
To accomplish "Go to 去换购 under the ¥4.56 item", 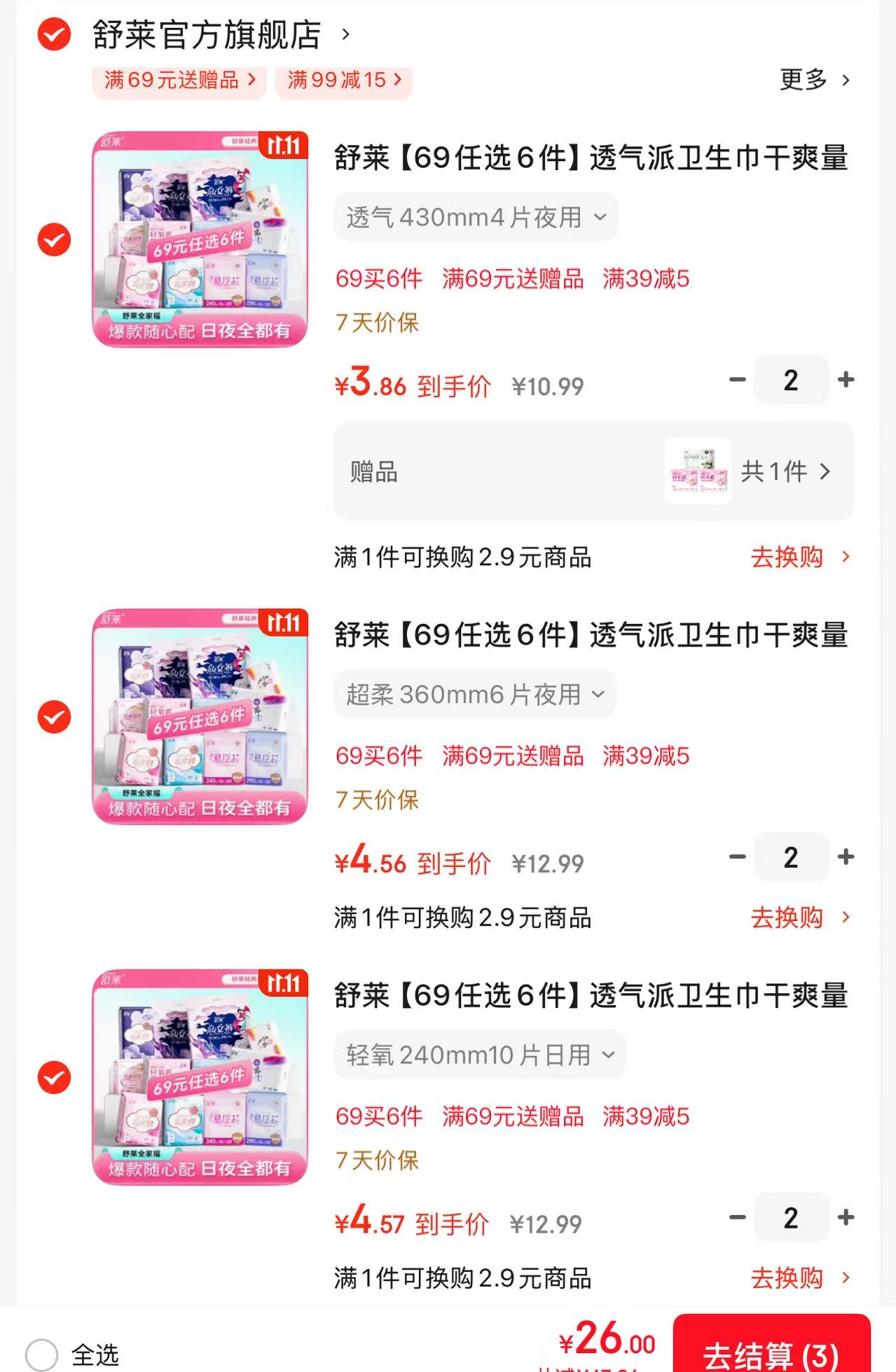I will (799, 917).
